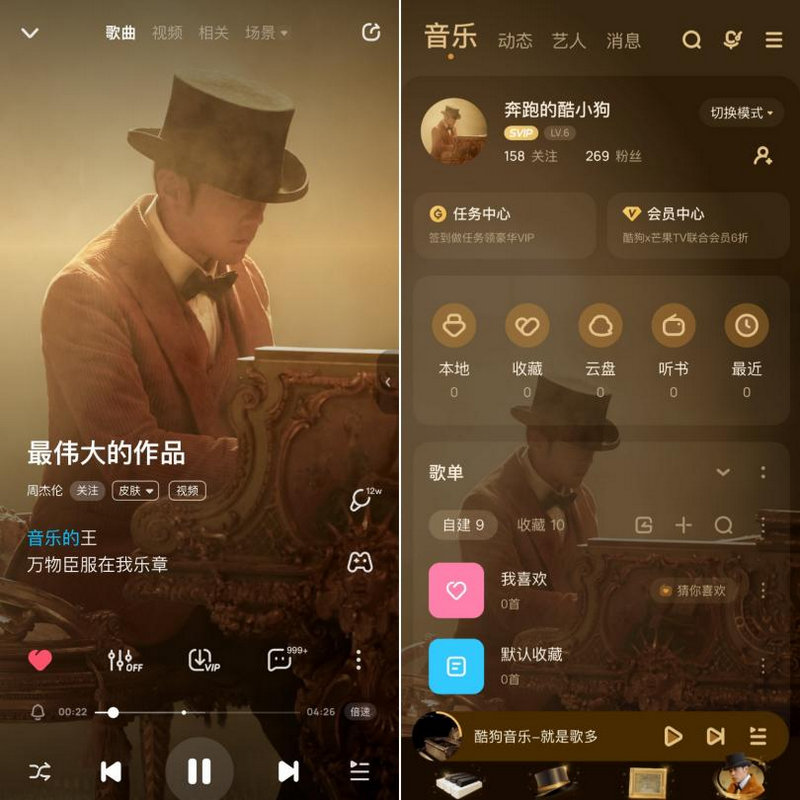Open 会员中心 membership center
Image resolution: width=800 pixels, height=800 pixels.
(x=697, y=225)
